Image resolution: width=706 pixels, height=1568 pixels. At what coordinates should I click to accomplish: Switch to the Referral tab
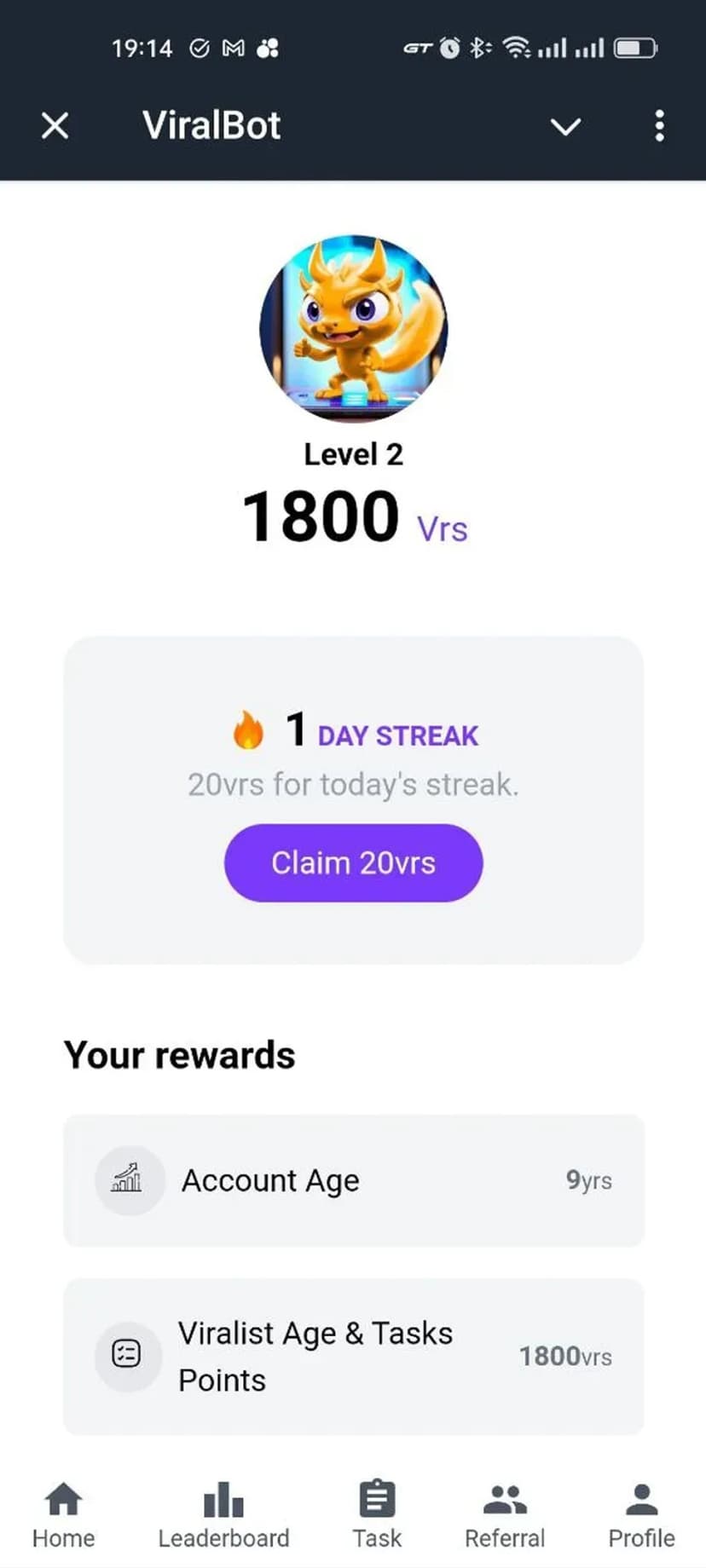505,1515
